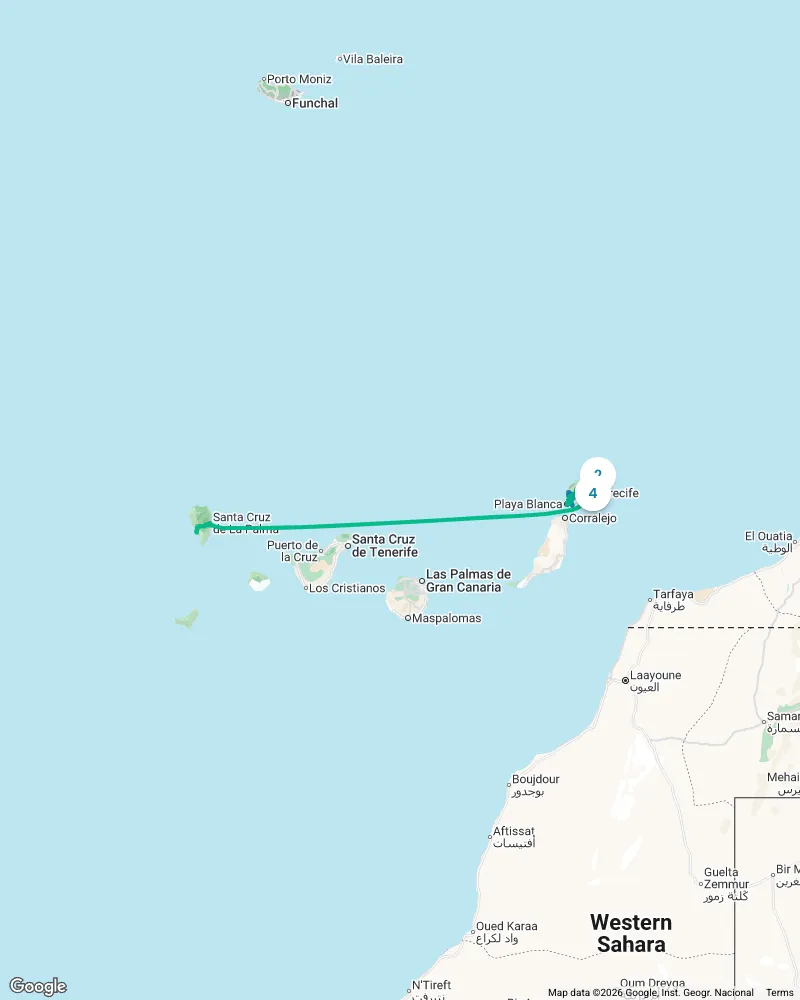Open the map Terms link

tap(779, 992)
